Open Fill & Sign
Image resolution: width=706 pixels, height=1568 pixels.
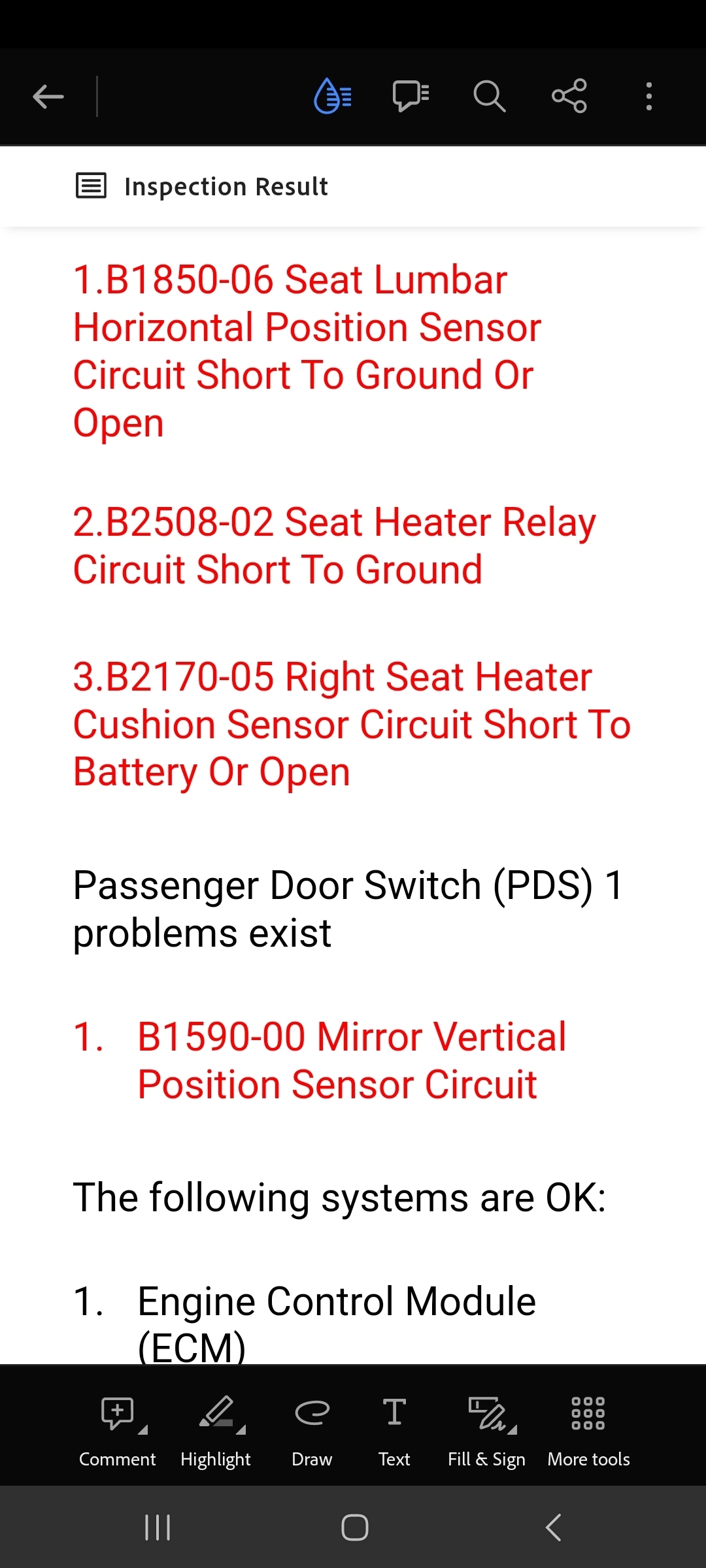[487, 1428]
